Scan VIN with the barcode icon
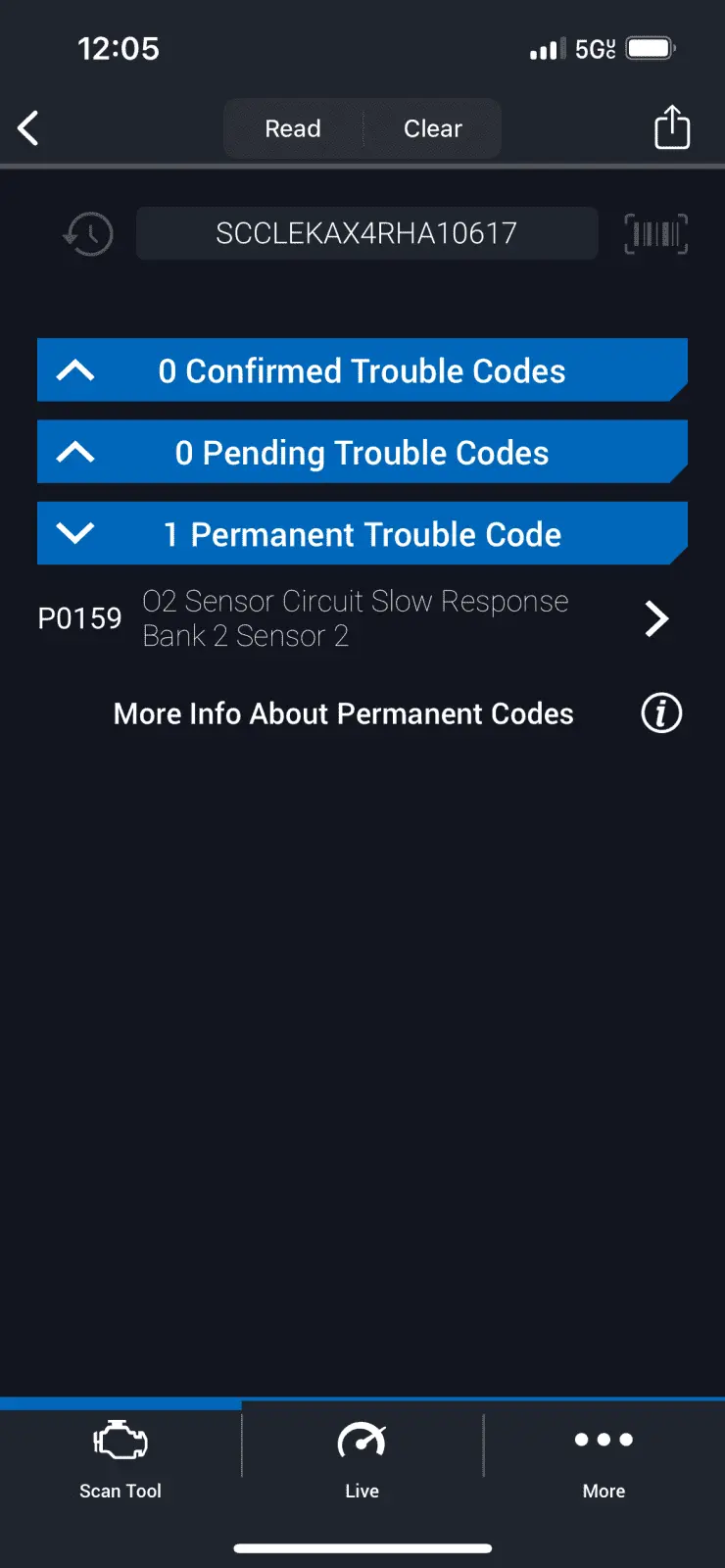The height and width of the screenshot is (1568, 725). pyautogui.click(x=655, y=234)
